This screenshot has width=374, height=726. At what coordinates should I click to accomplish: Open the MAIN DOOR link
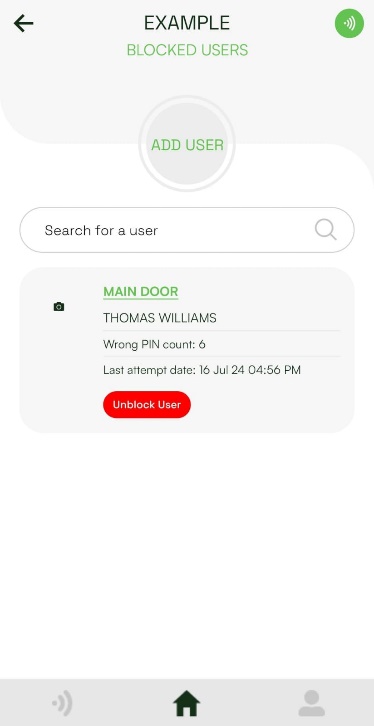tap(141, 292)
